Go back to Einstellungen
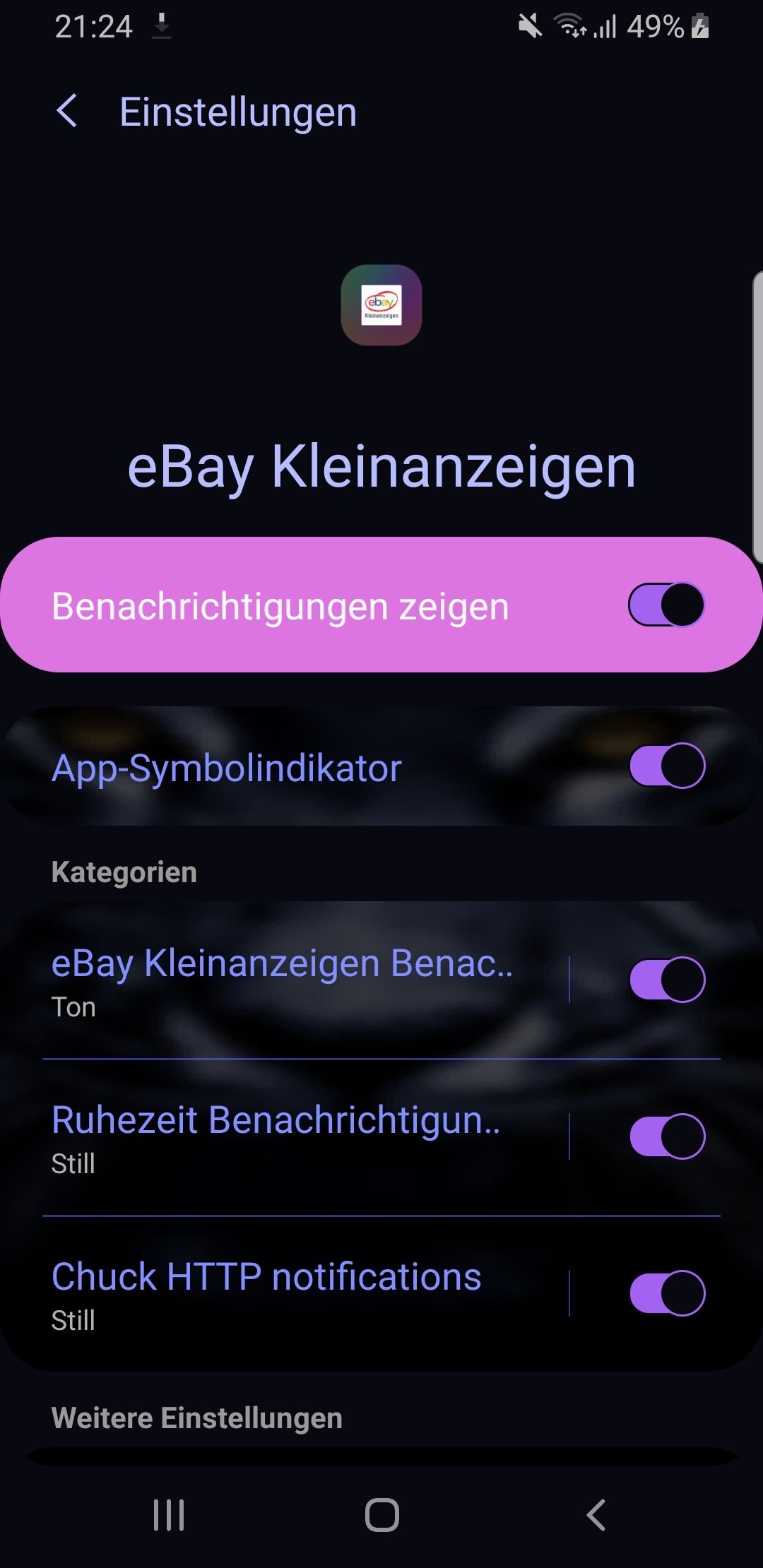The height and width of the screenshot is (1568, 763). click(67, 112)
